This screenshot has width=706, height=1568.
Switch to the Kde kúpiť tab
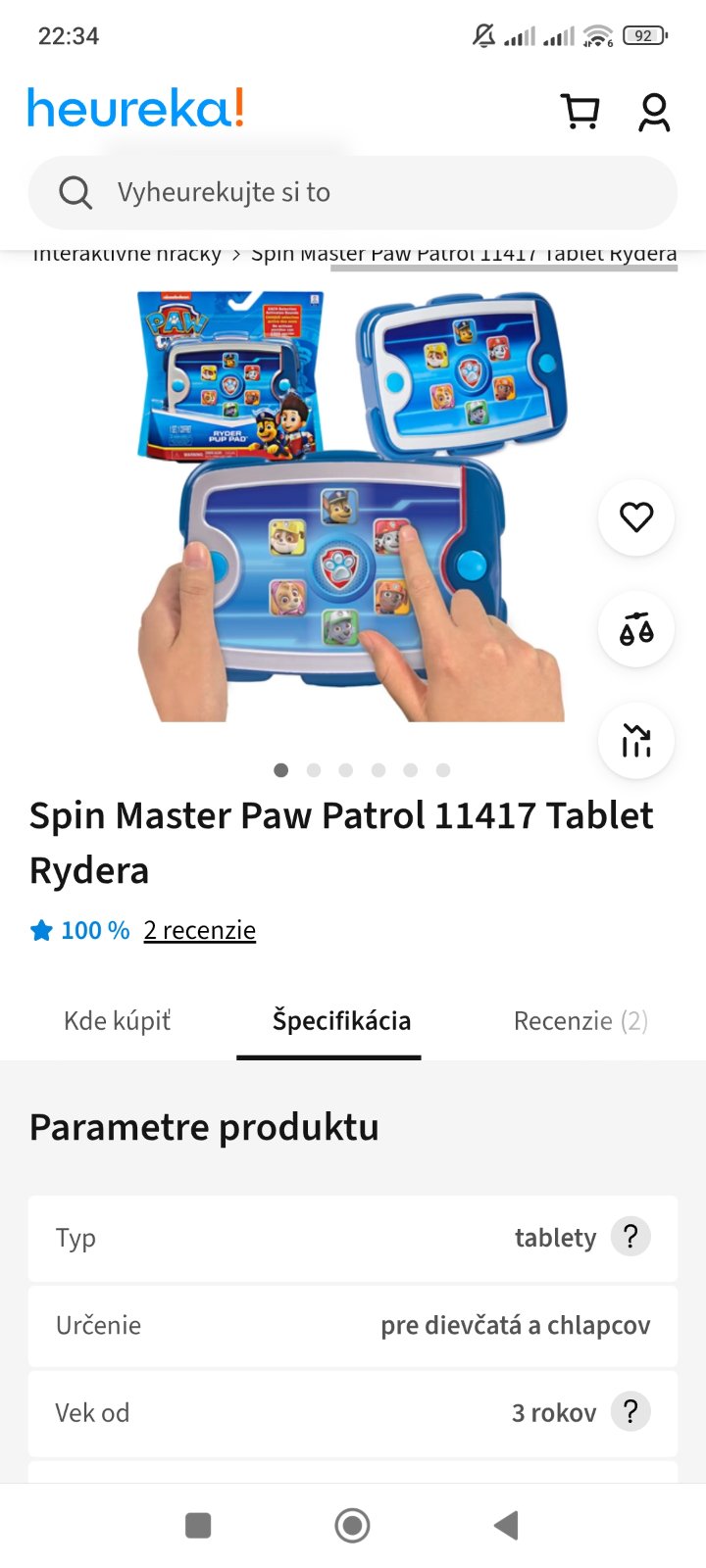pyautogui.click(x=117, y=1020)
